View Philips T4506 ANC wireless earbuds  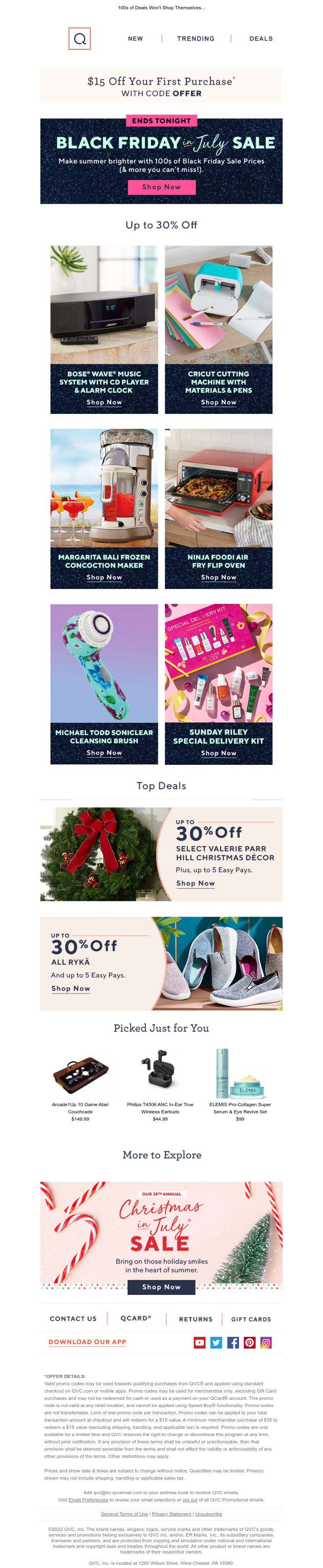(159, 1077)
